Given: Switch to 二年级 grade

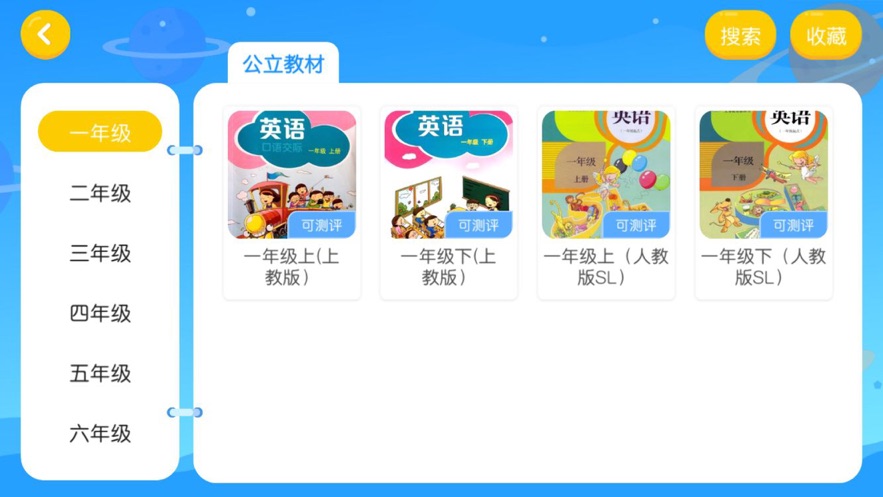Looking at the screenshot, I should tap(100, 193).
